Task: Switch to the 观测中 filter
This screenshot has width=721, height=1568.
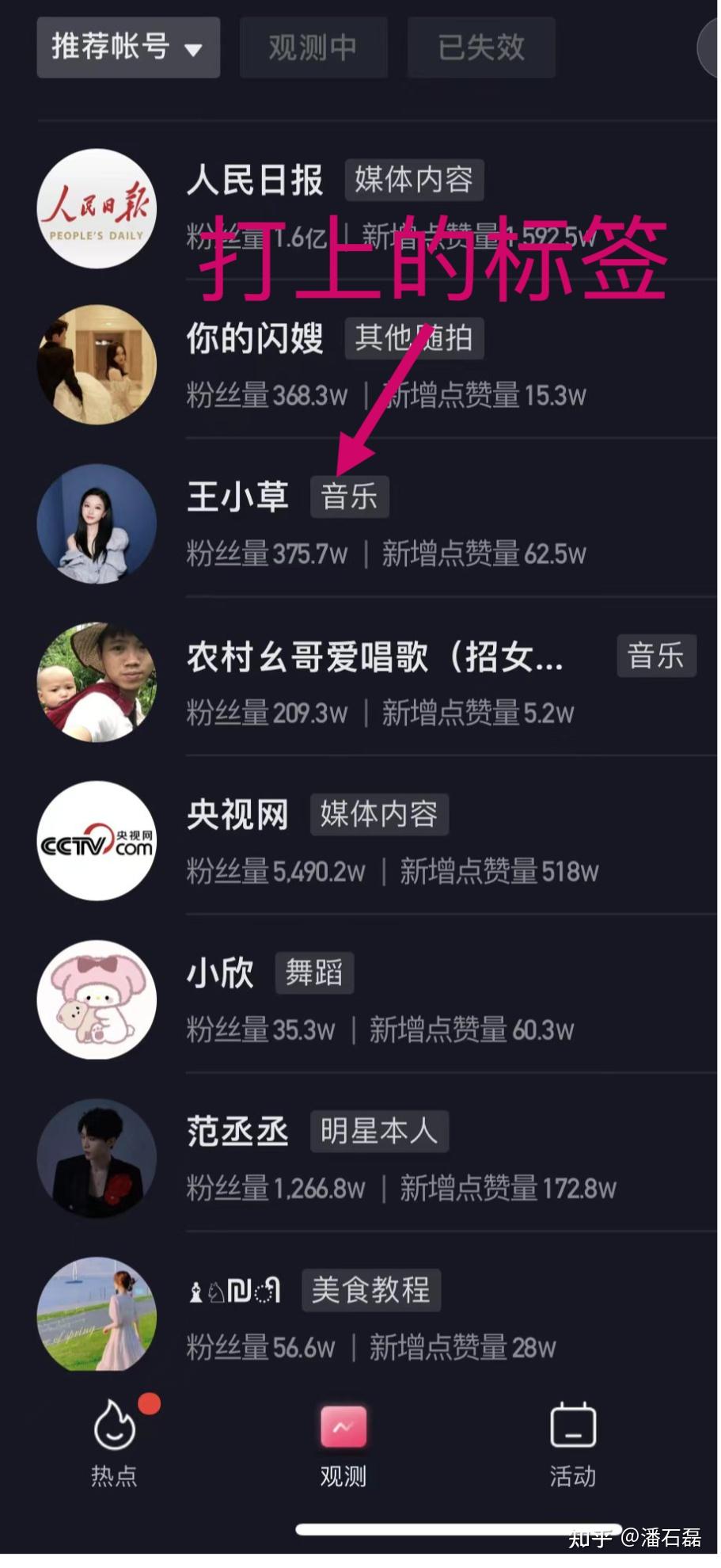Action: coord(313,48)
